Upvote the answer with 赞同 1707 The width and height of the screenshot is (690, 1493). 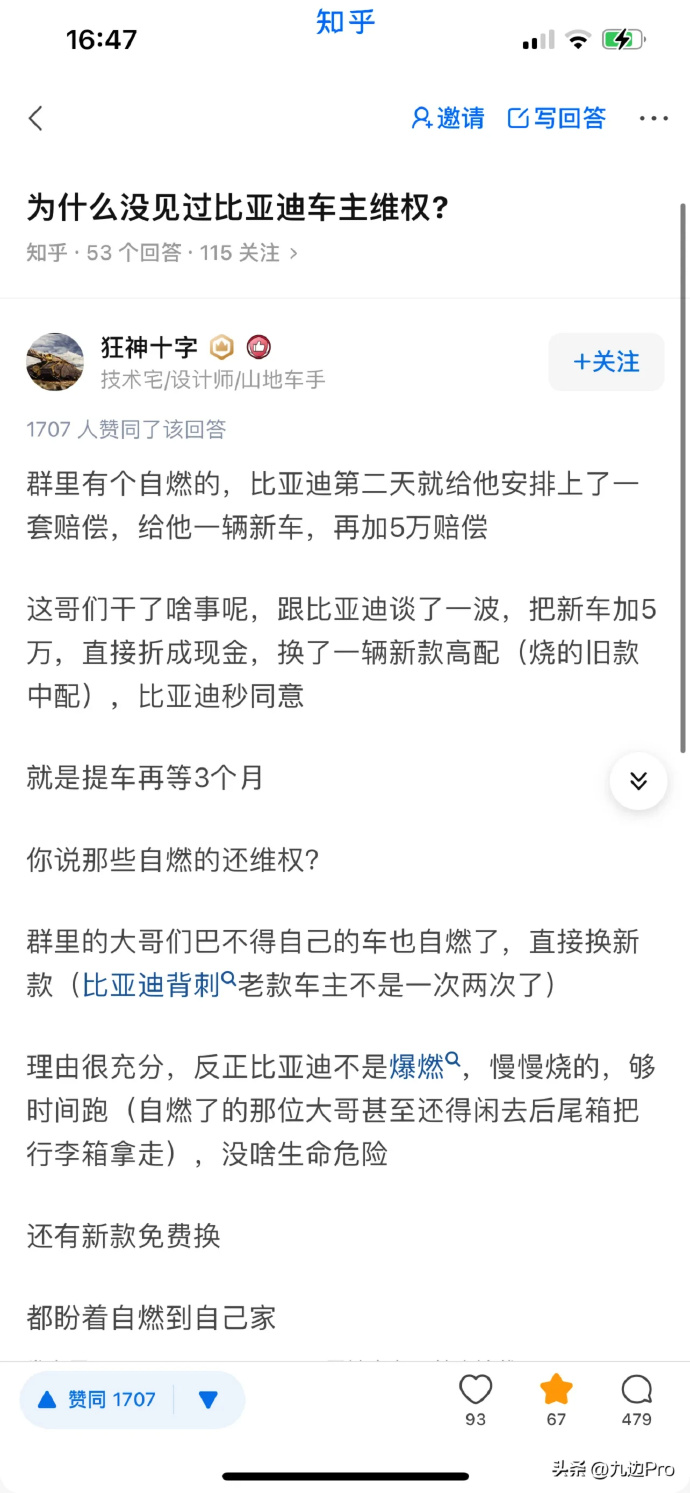pos(98,1399)
